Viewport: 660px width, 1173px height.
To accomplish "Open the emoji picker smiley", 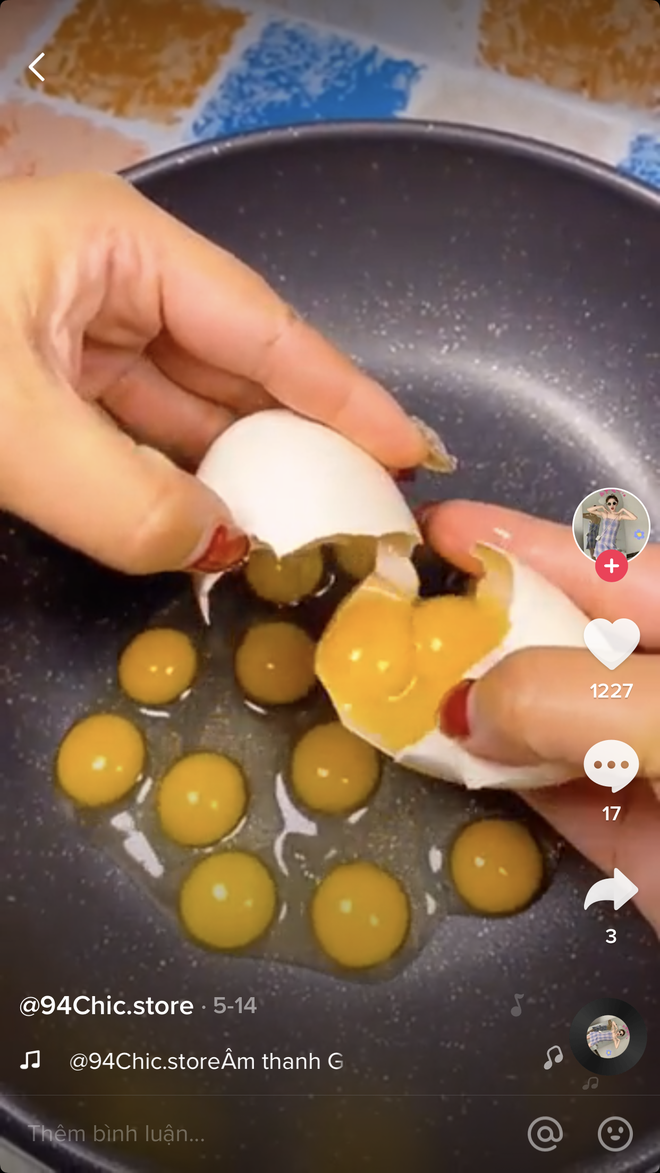I will click(615, 1134).
